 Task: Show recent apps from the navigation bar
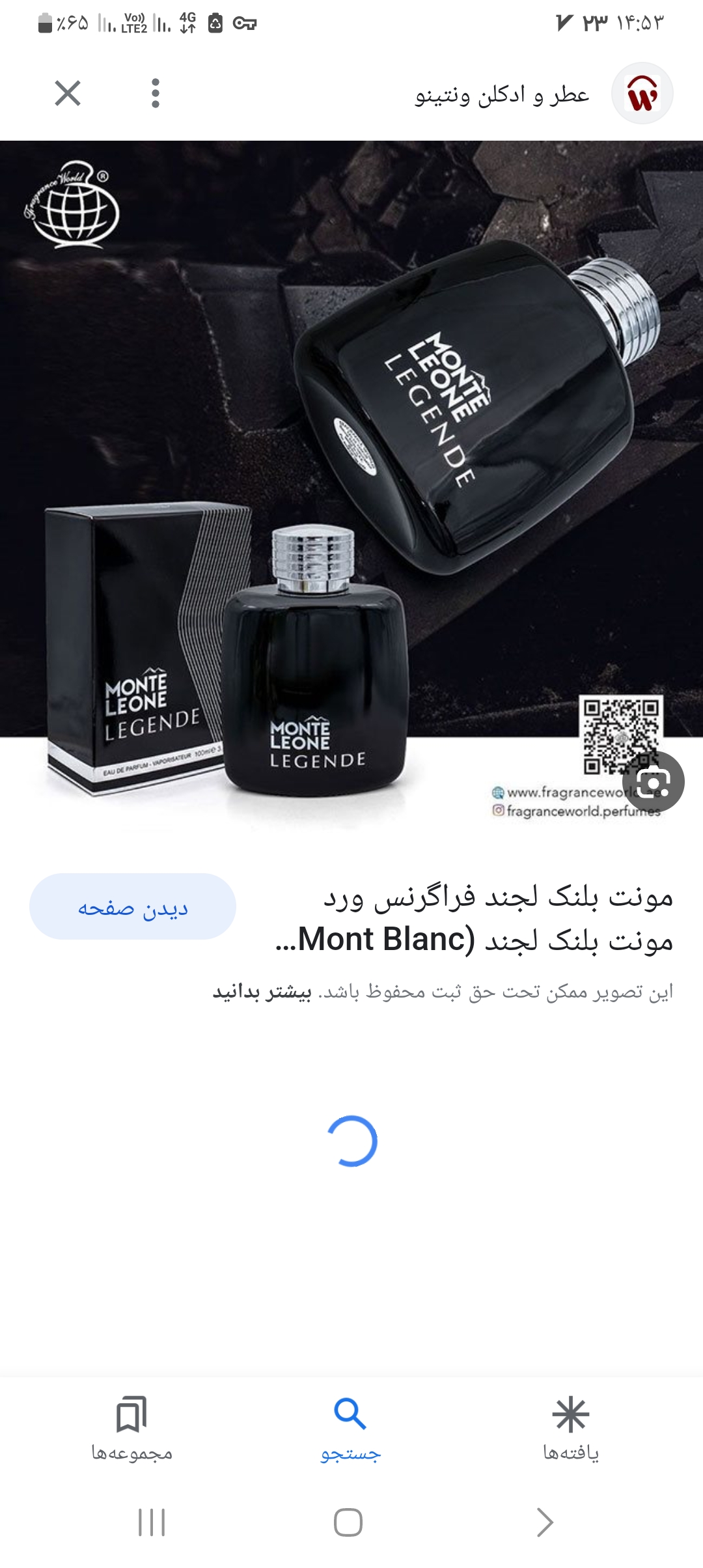[152, 1522]
